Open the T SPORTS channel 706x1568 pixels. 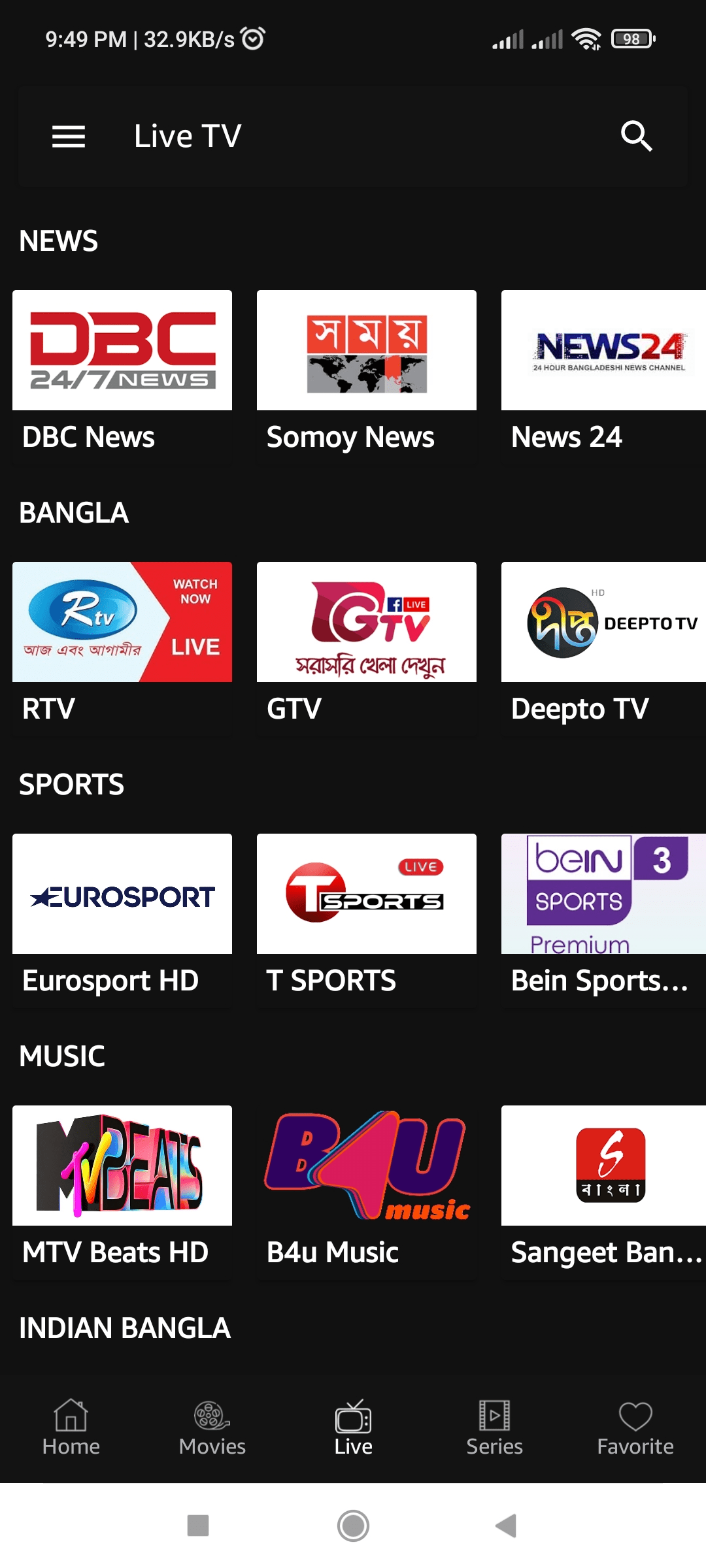click(367, 921)
